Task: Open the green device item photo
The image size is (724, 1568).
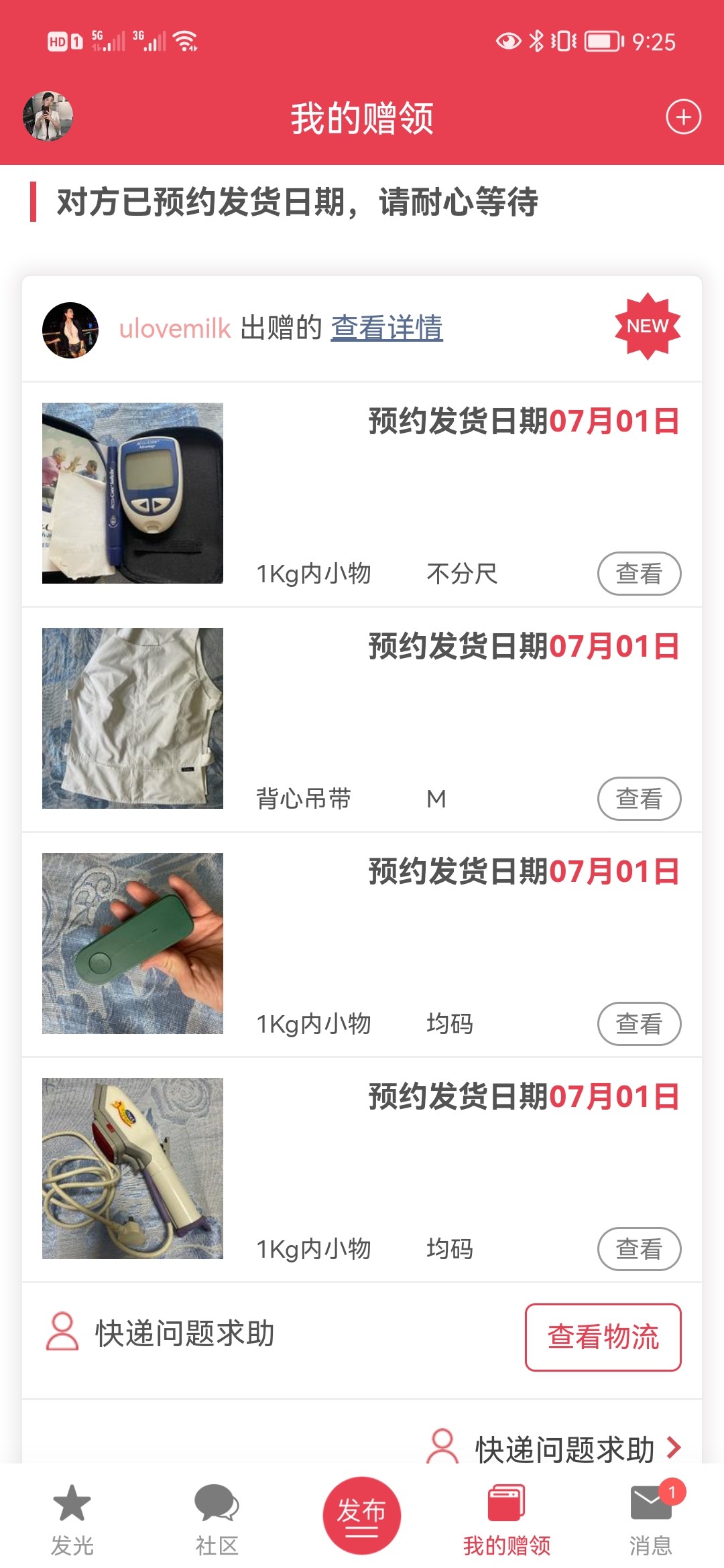Action: (133, 943)
